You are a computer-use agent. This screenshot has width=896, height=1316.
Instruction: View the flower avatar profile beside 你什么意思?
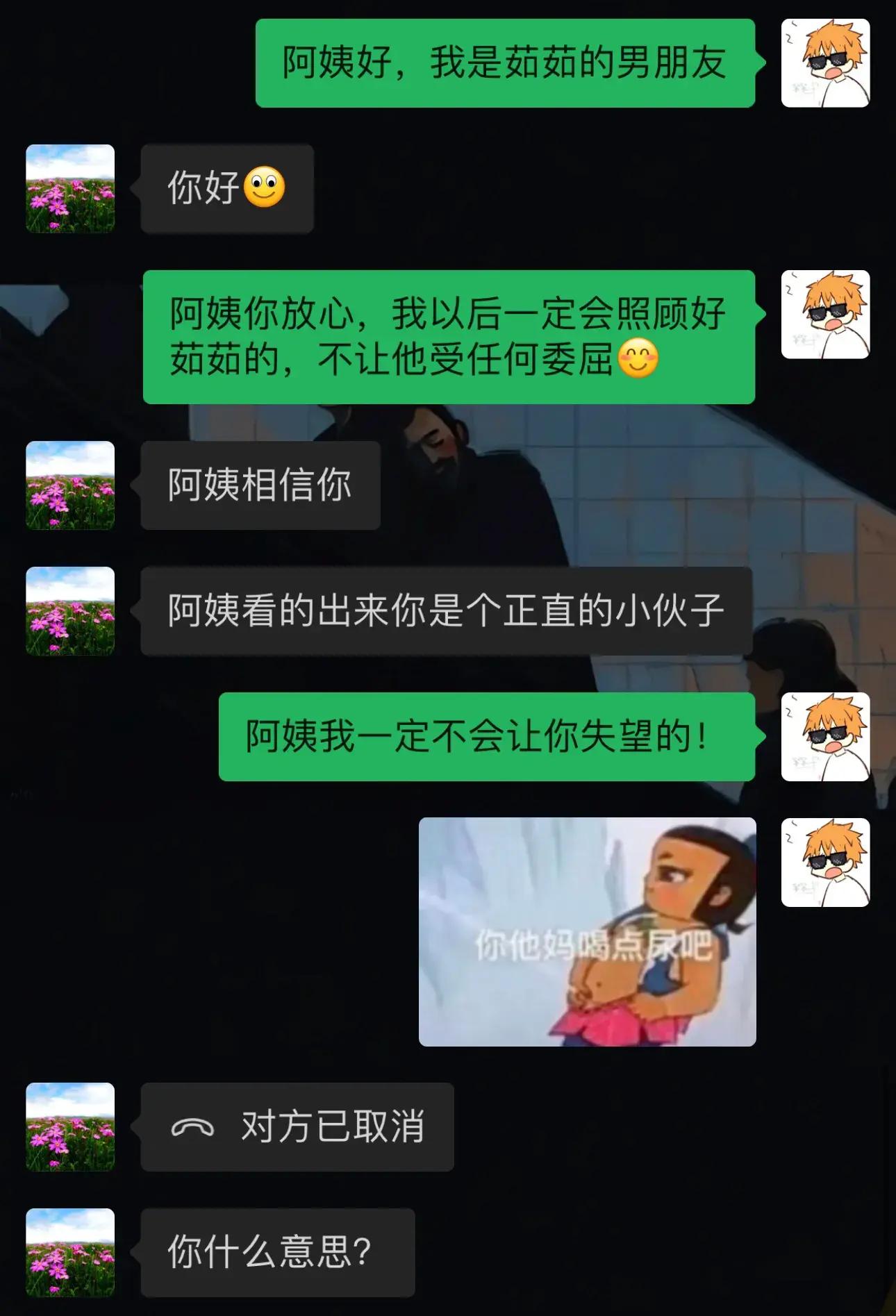click(70, 1252)
